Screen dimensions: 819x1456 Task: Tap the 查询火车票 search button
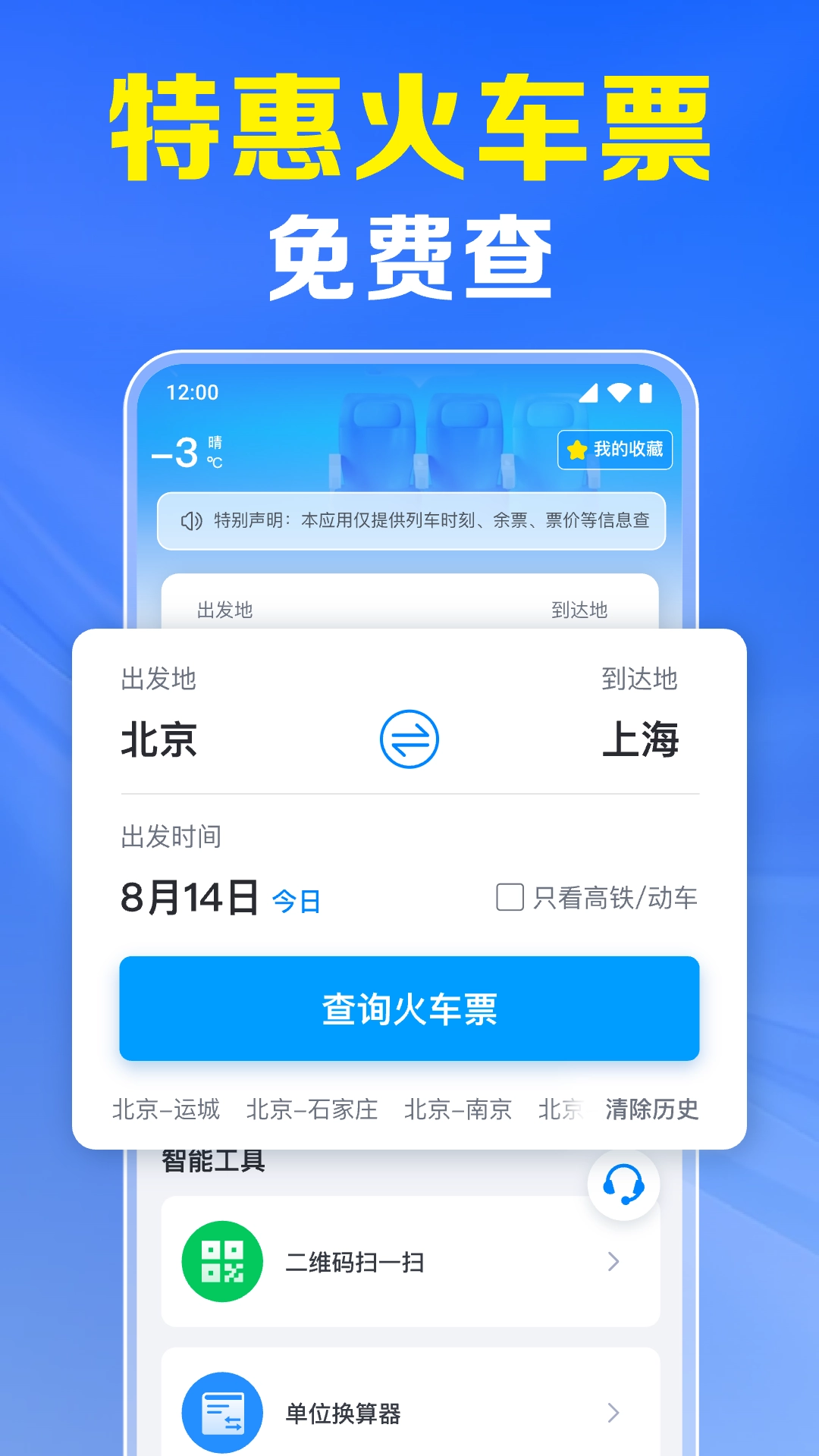pos(409,1009)
